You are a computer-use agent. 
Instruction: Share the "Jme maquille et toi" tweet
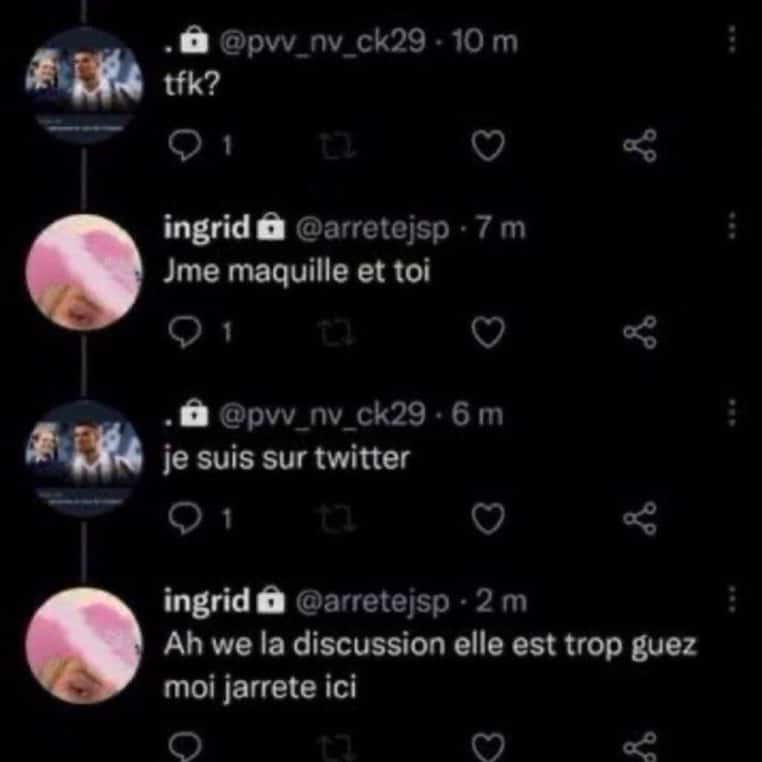point(639,332)
